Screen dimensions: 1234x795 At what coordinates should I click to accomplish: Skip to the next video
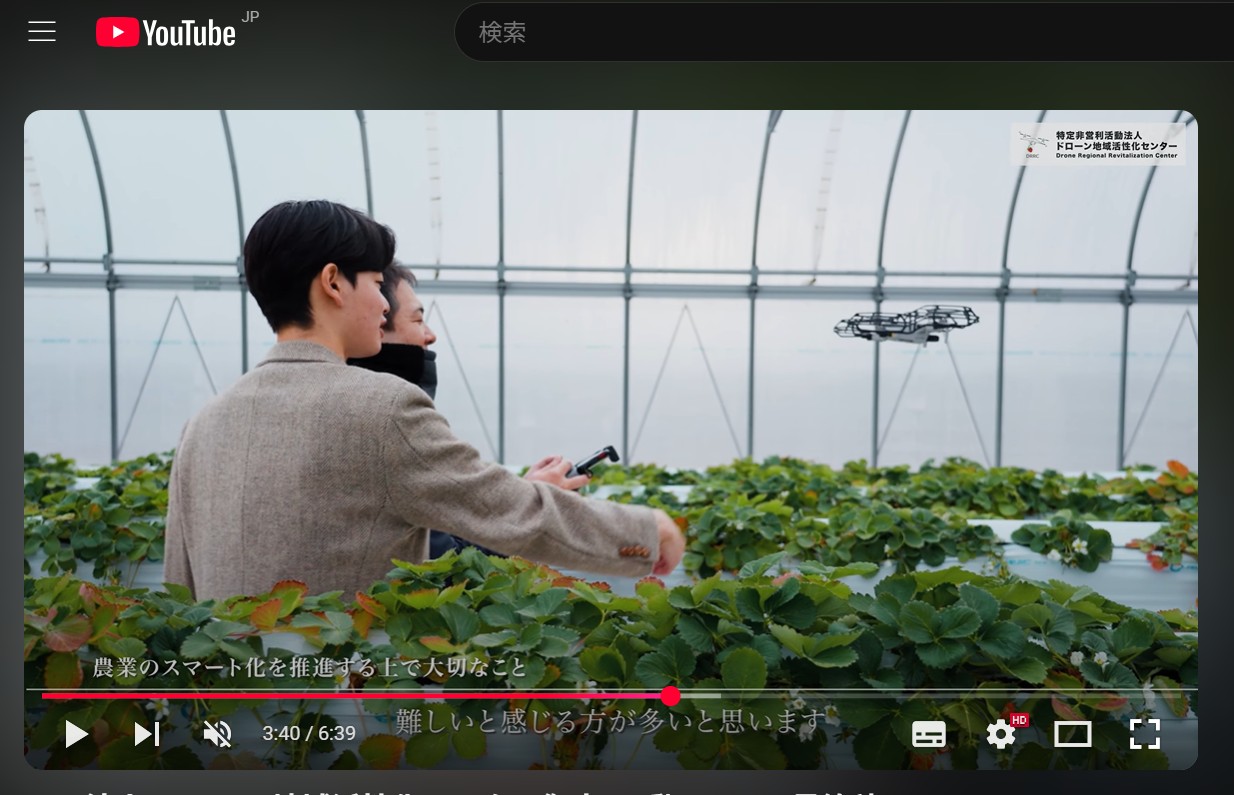tap(147, 734)
